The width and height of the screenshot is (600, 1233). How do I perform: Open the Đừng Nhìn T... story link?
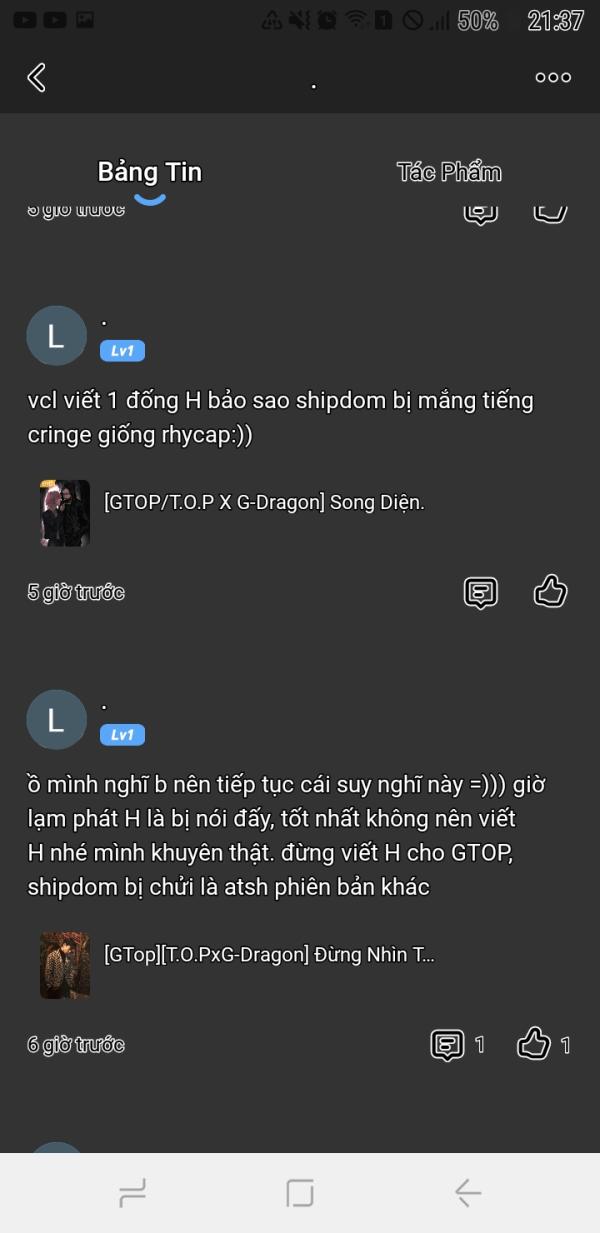coord(269,954)
